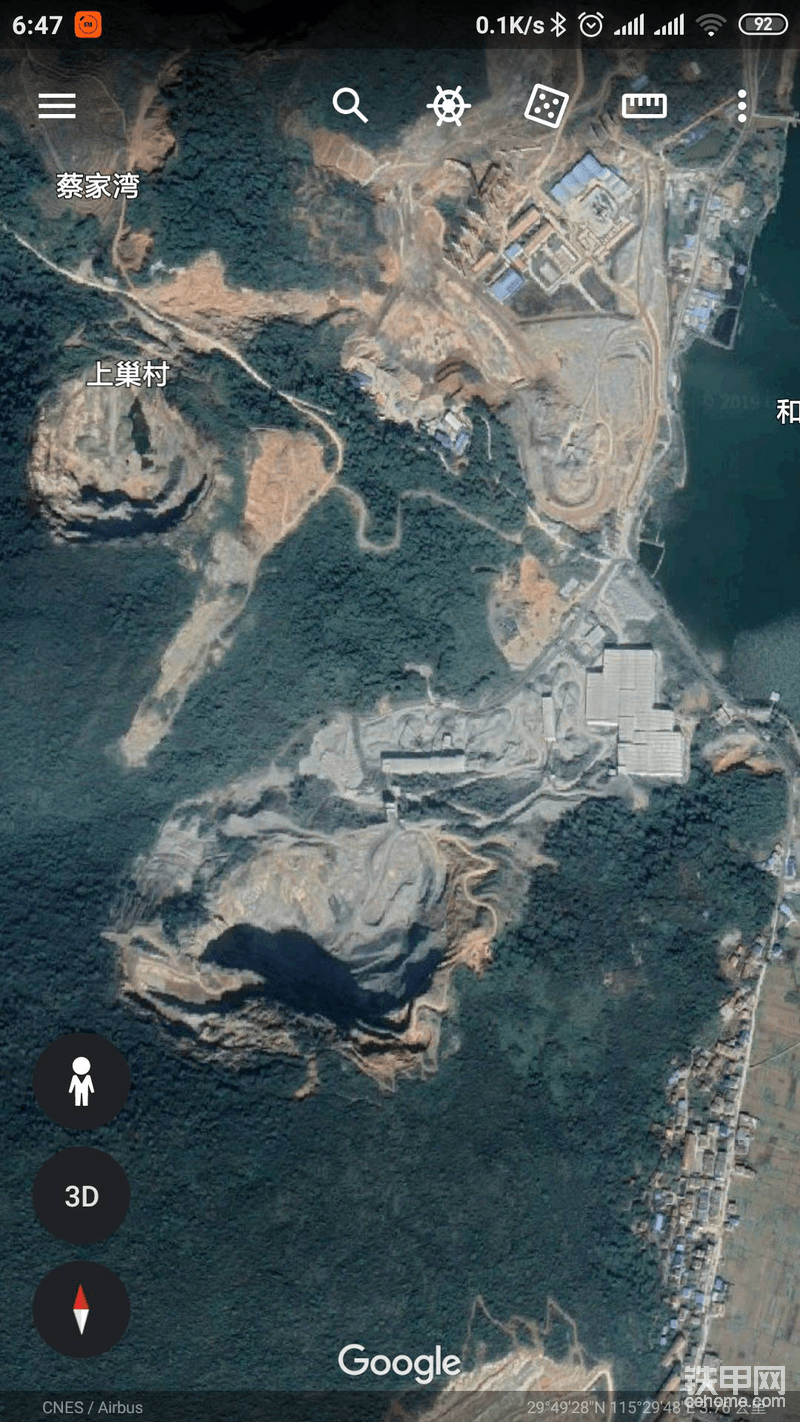Viewport: 800px width, 1422px height.
Task: Open the search magnifier
Action: (x=350, y=105)
